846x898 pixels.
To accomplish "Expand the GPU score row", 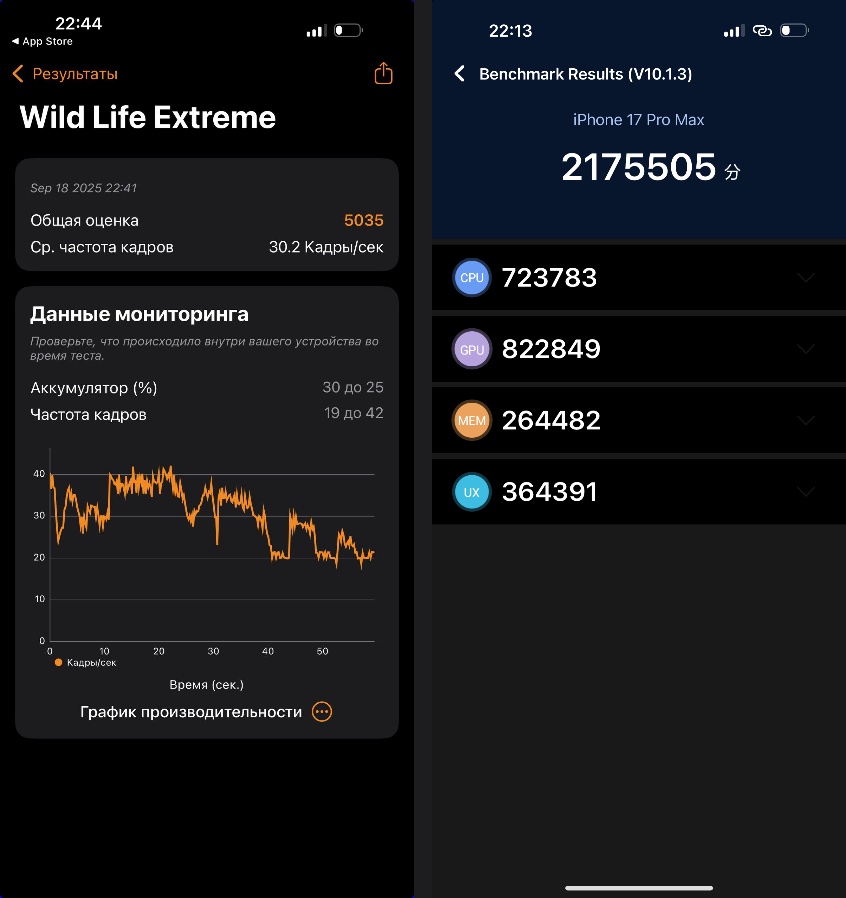I will (x=806, y=349).
